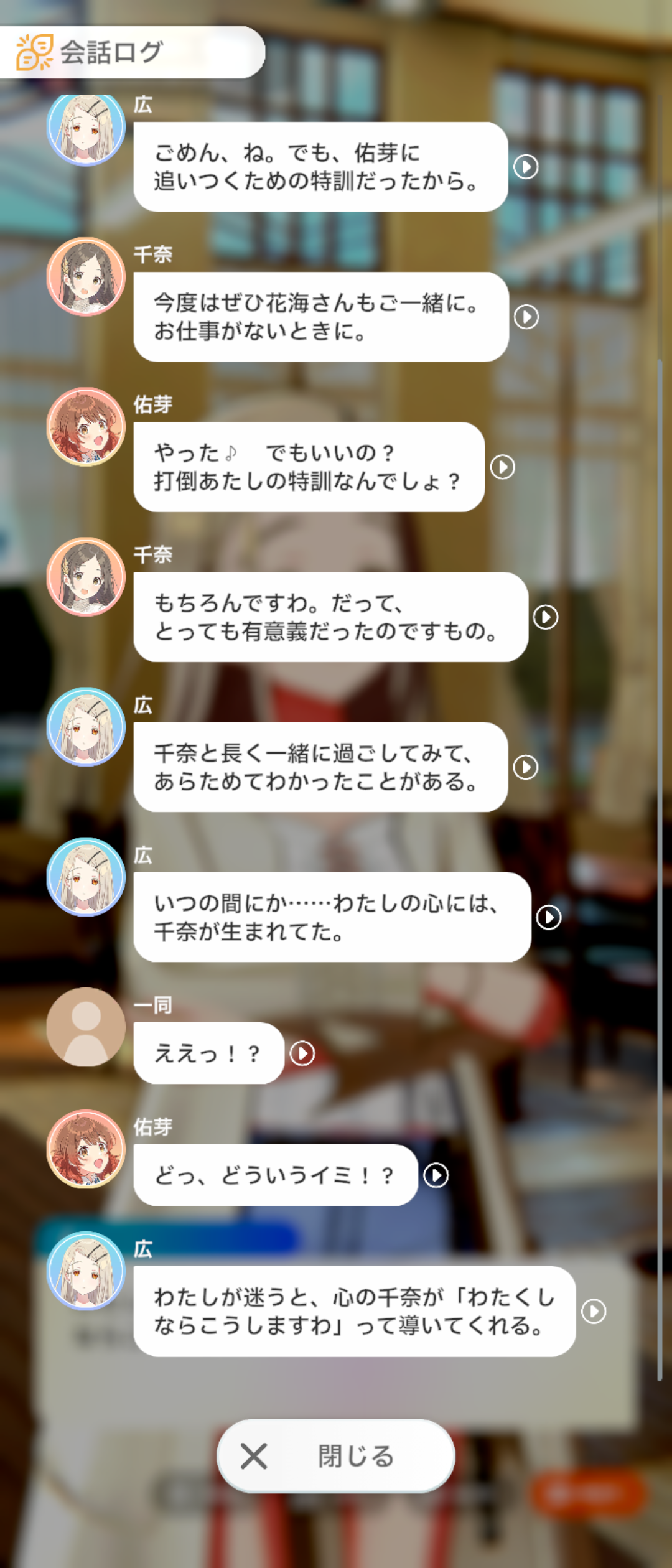Close the conversation log with 閉じる

point(336,1456)
